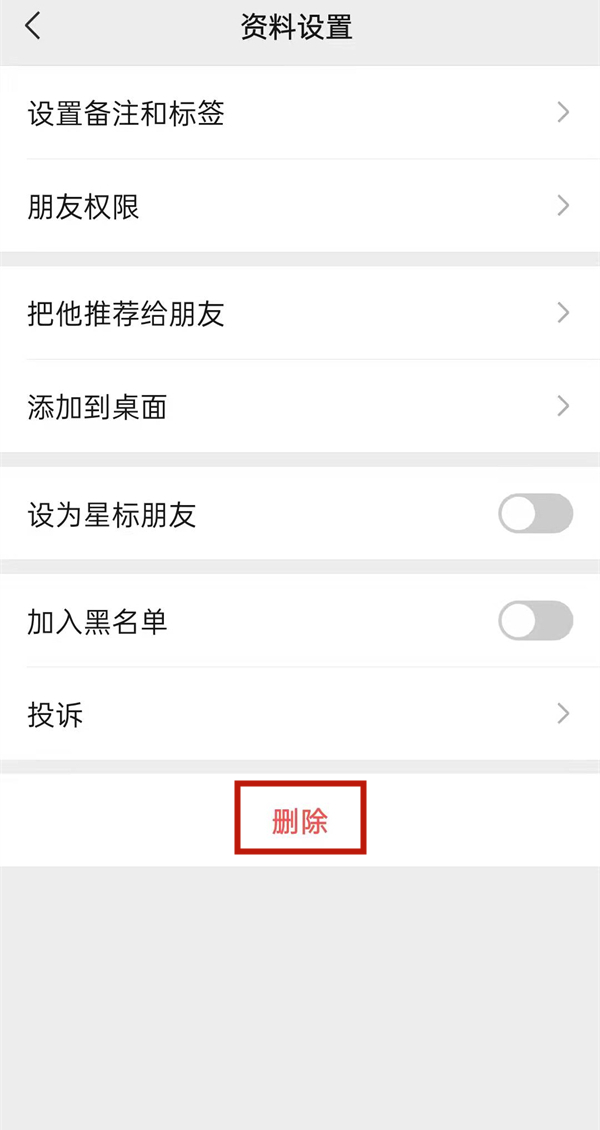Tap the red 删除 button
600x1130 pixels.
click(x=300, y=821)
